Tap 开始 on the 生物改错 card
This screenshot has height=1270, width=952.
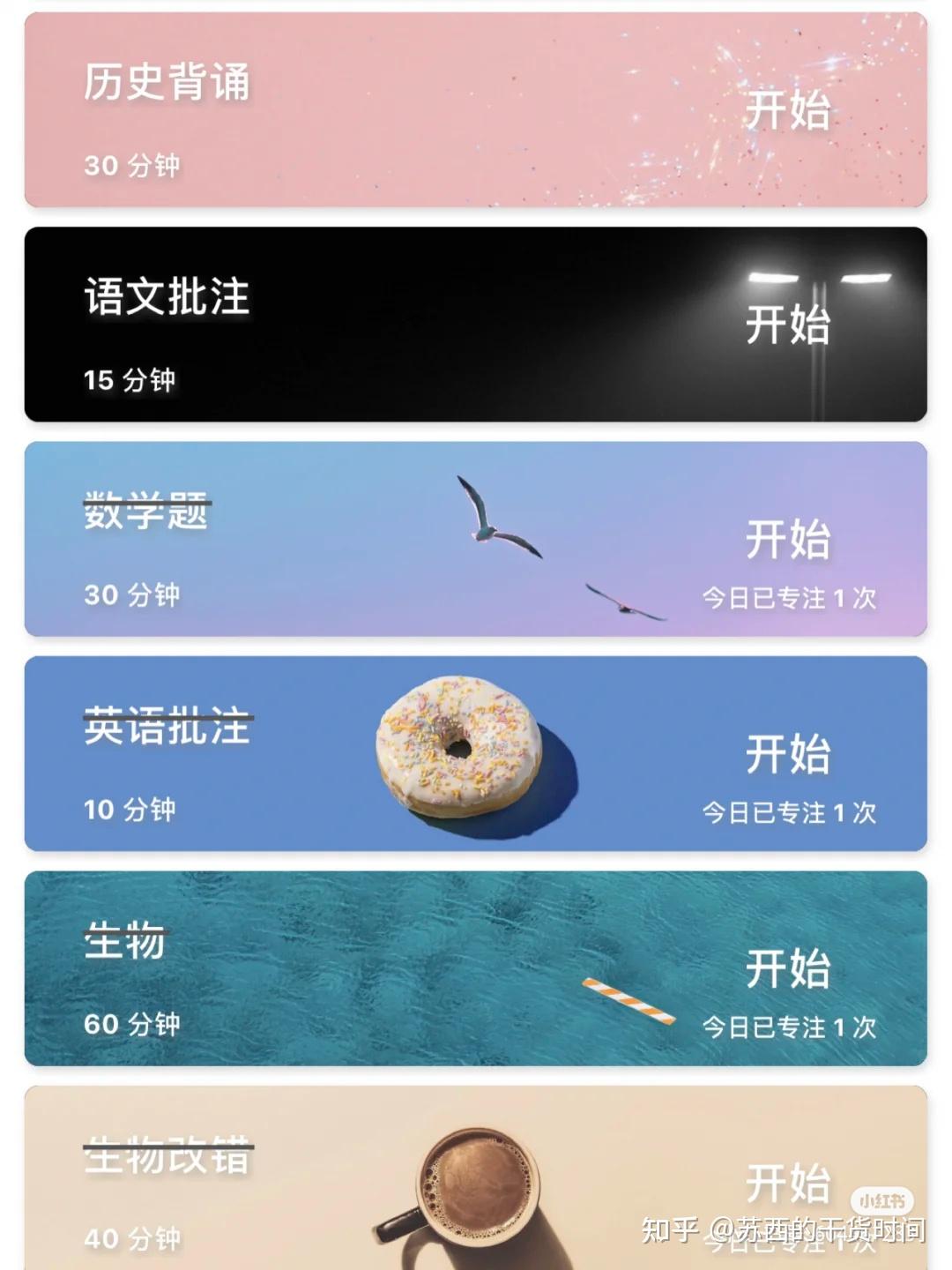[787, 1183]
